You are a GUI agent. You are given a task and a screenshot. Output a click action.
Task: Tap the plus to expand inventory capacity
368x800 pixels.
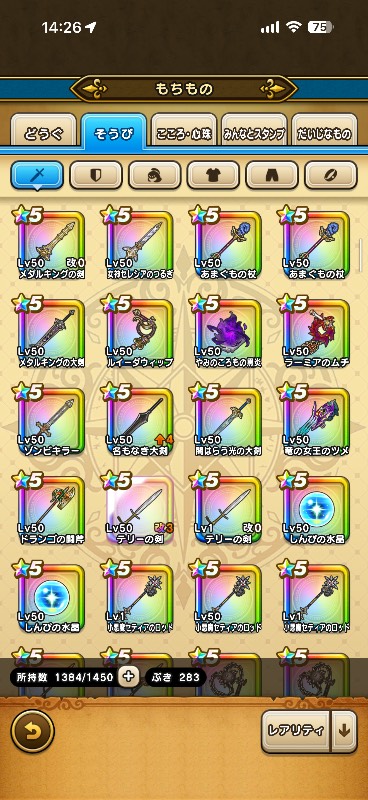(129, 677)
